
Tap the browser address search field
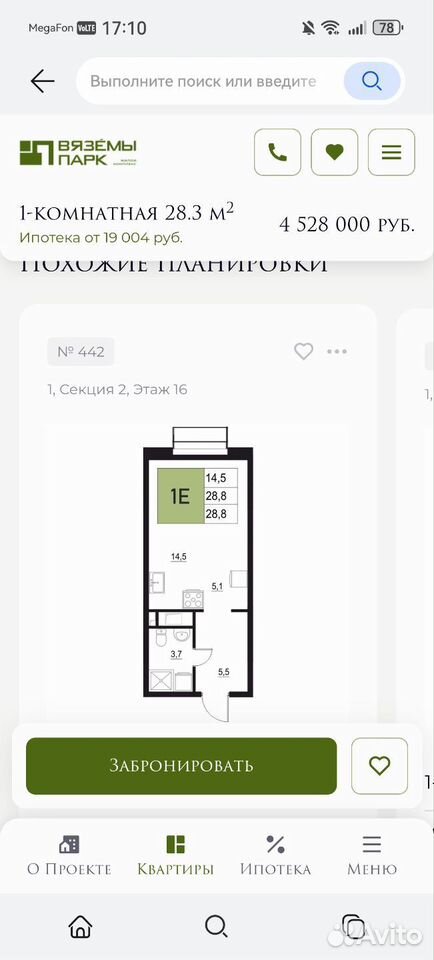208,81
